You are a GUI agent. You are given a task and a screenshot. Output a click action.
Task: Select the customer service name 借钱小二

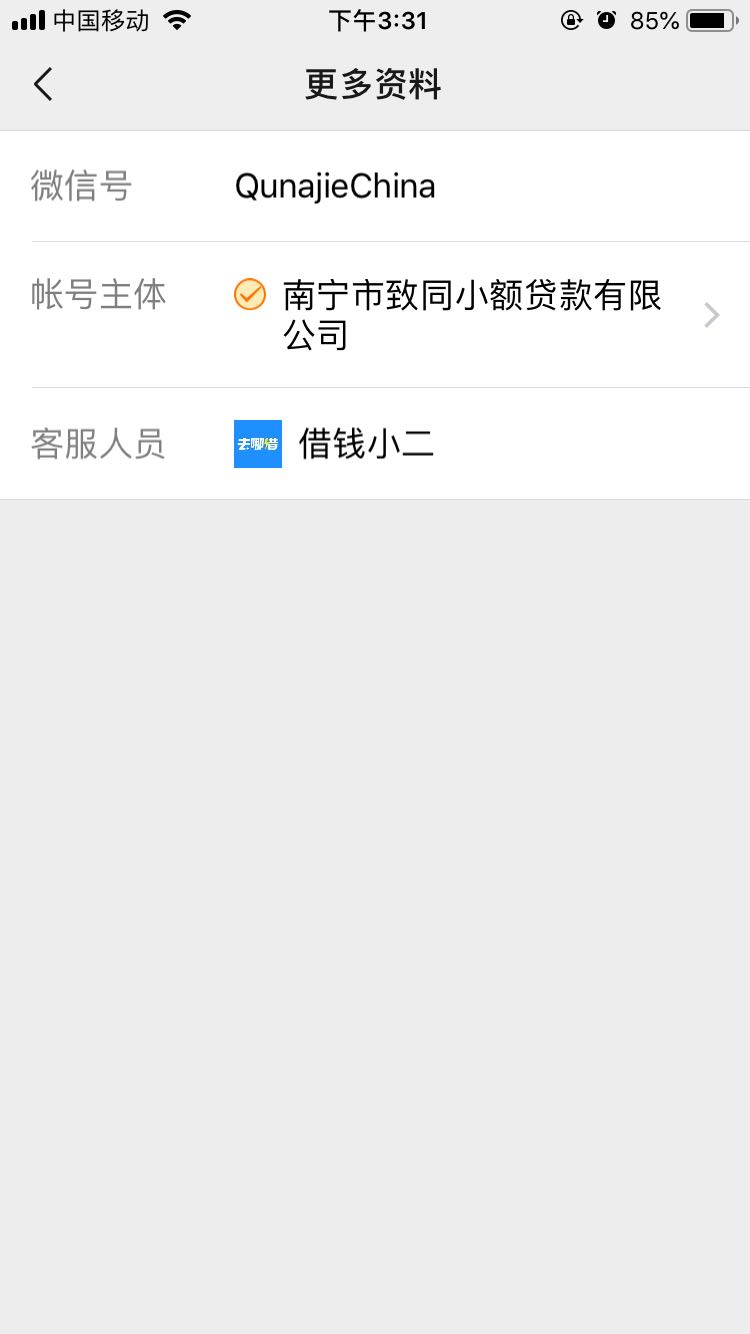pyautogui.click(x=367, y=444)
